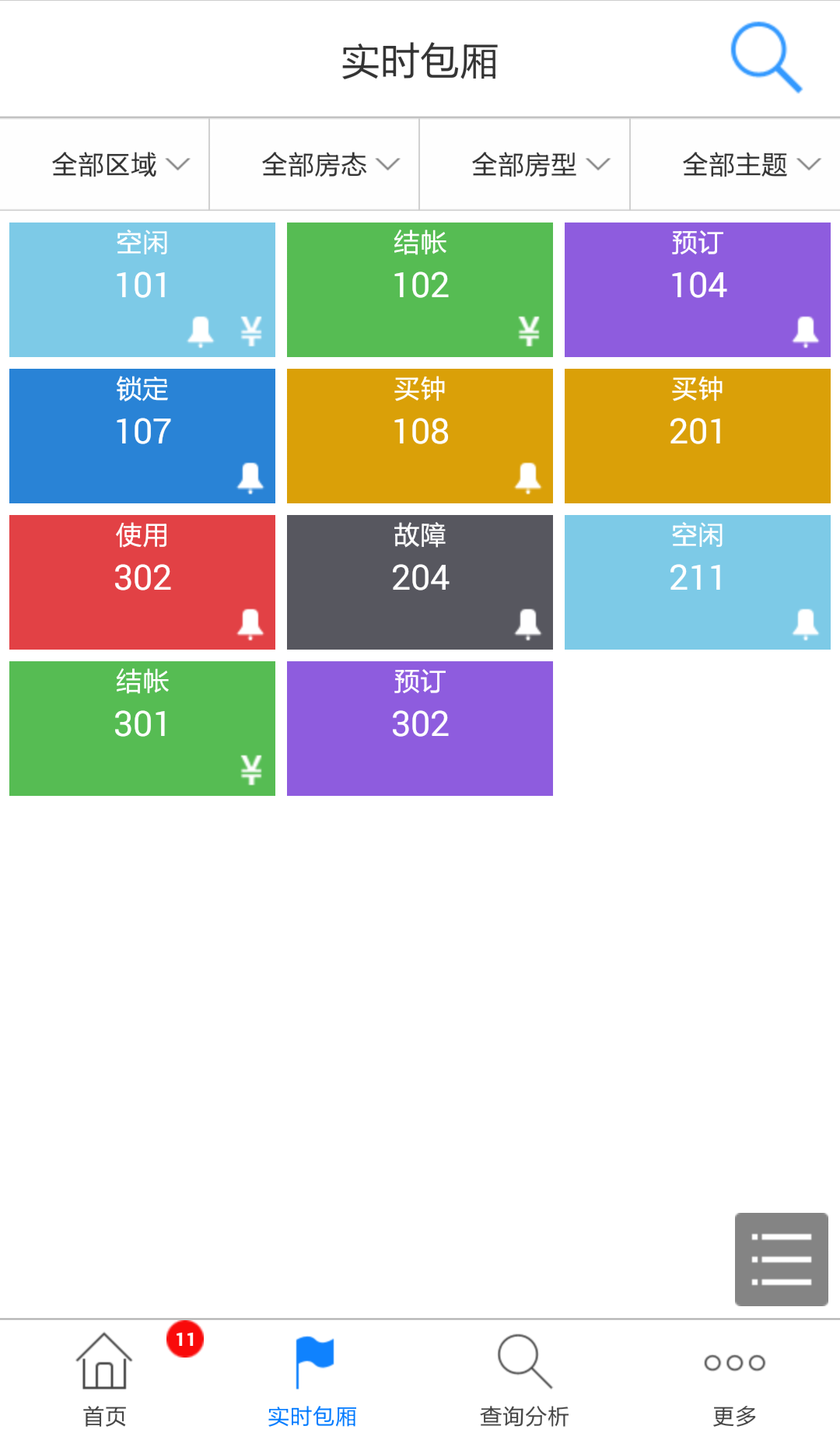Open idle room 101 tile

point(142,289)
